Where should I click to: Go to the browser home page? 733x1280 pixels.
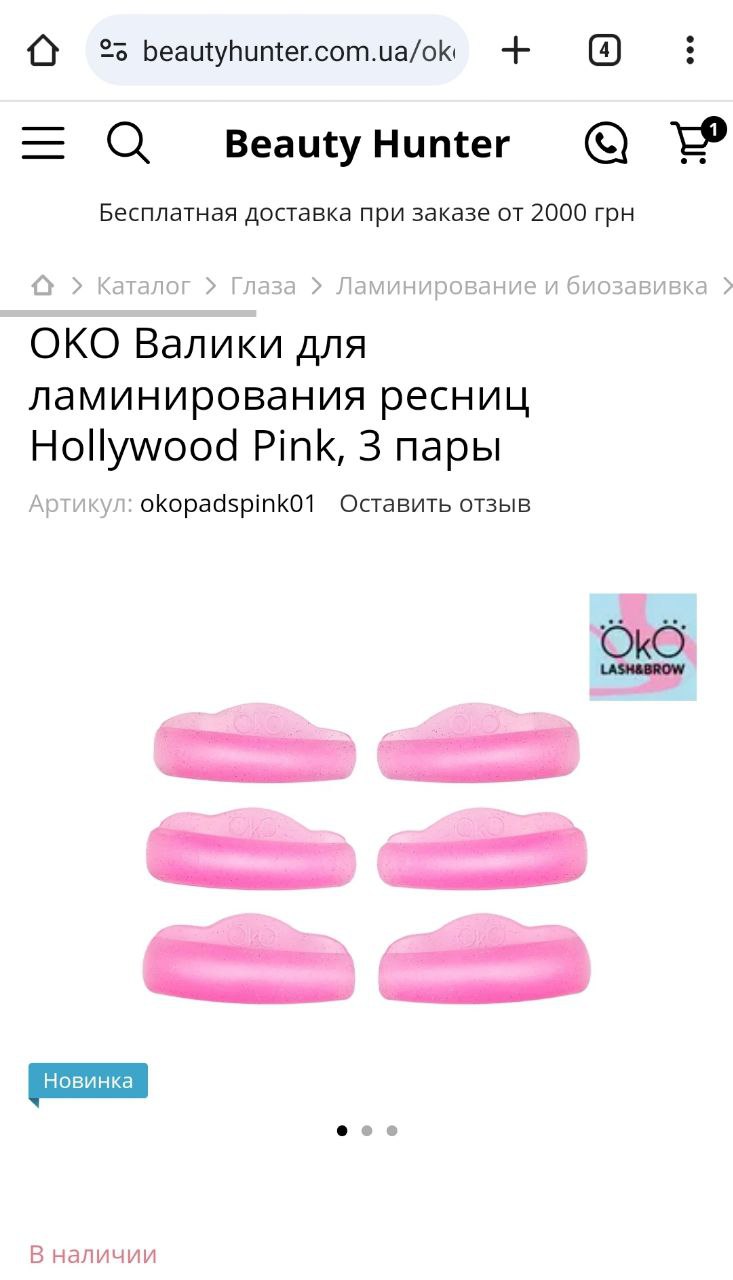(x=43, y=50)
